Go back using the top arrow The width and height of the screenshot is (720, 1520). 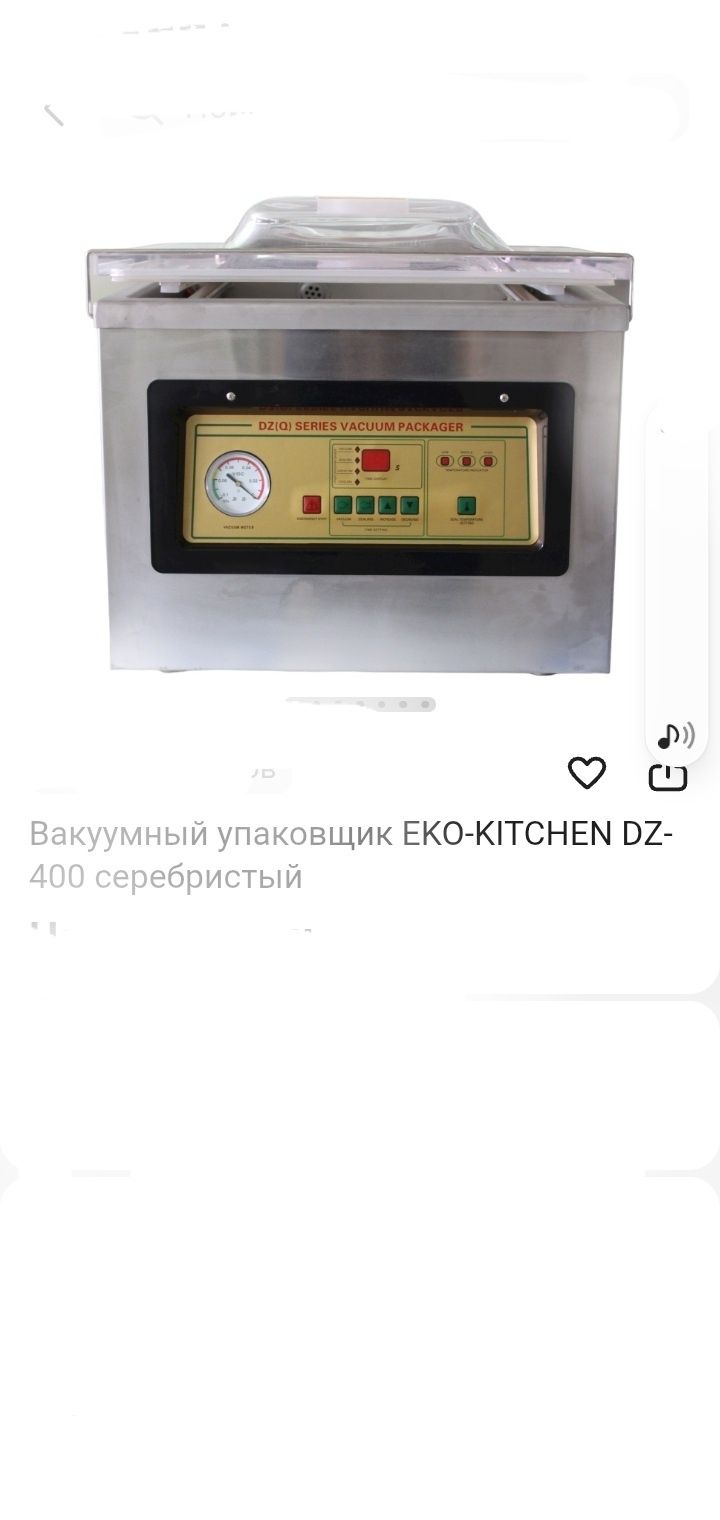click(53, 113)
